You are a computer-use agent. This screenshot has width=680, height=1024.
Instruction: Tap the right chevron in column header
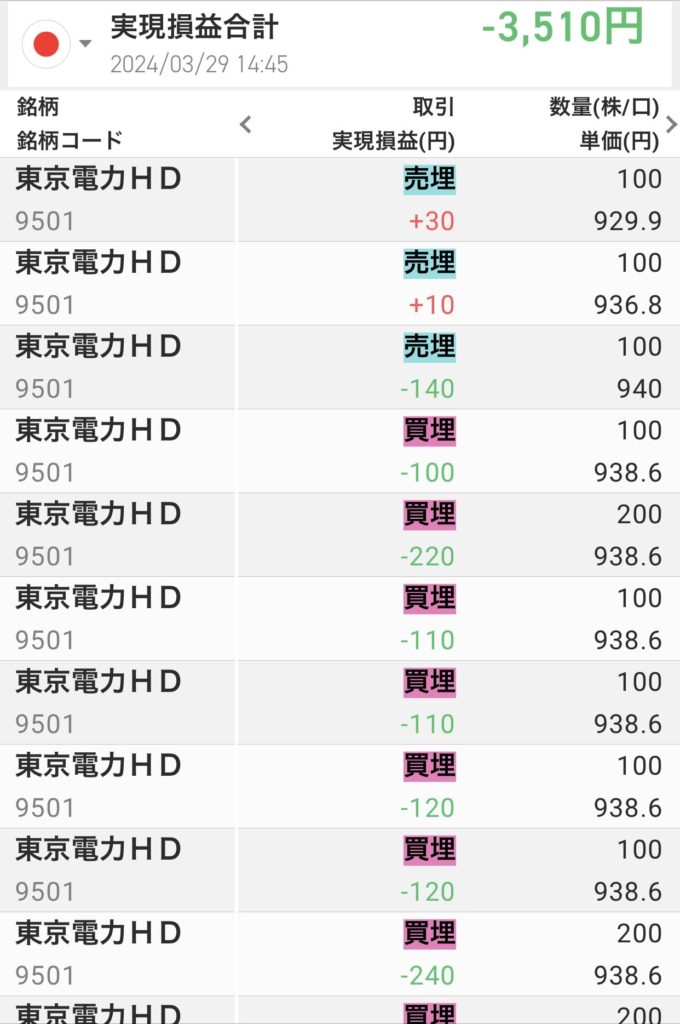click(671, 124)
